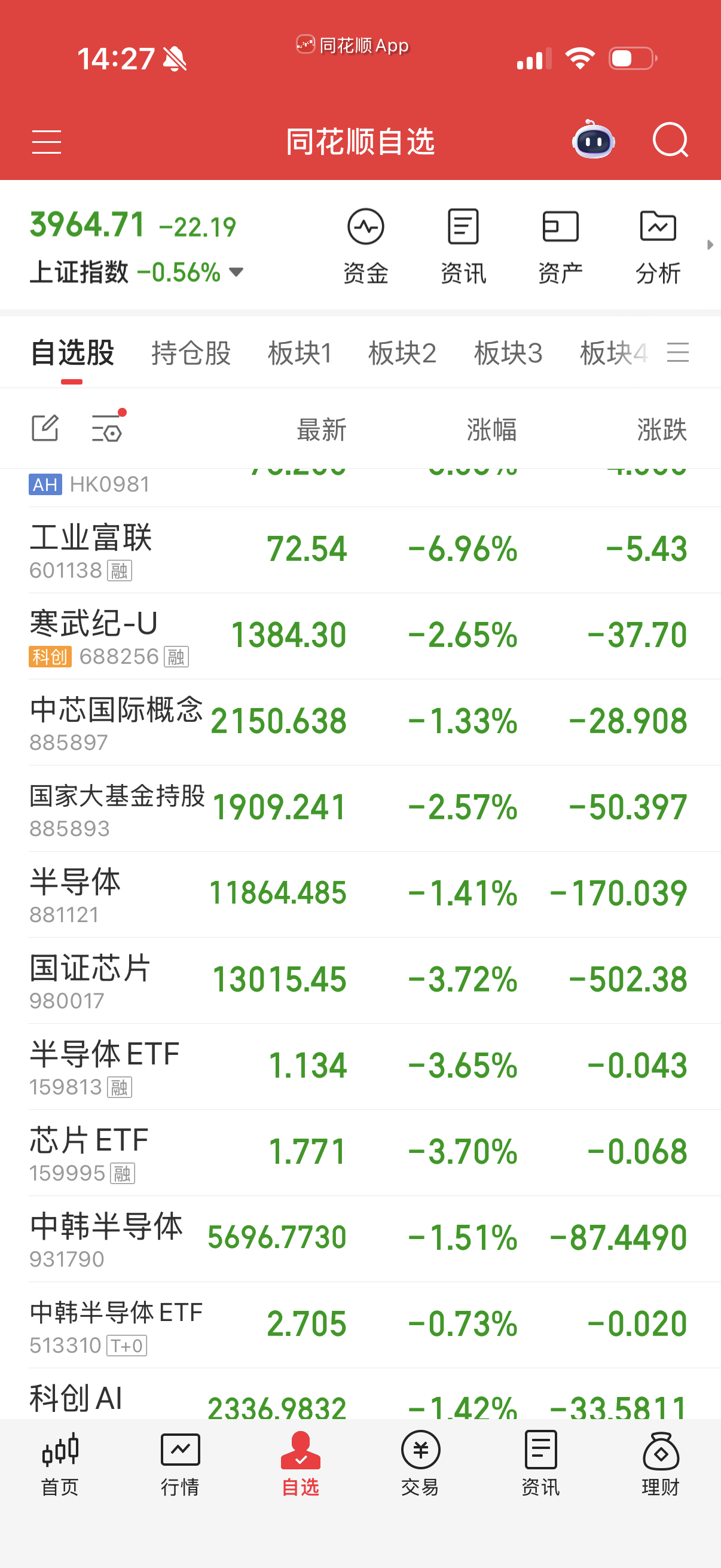Expand the group management icon beside 板块4

(x=679, y=352)
